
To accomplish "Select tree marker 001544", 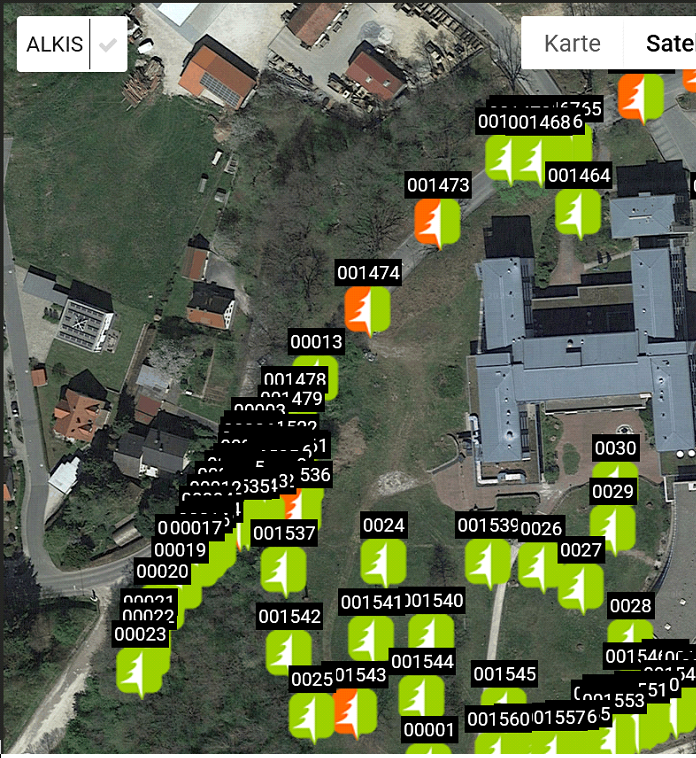I will coord(421,696).
